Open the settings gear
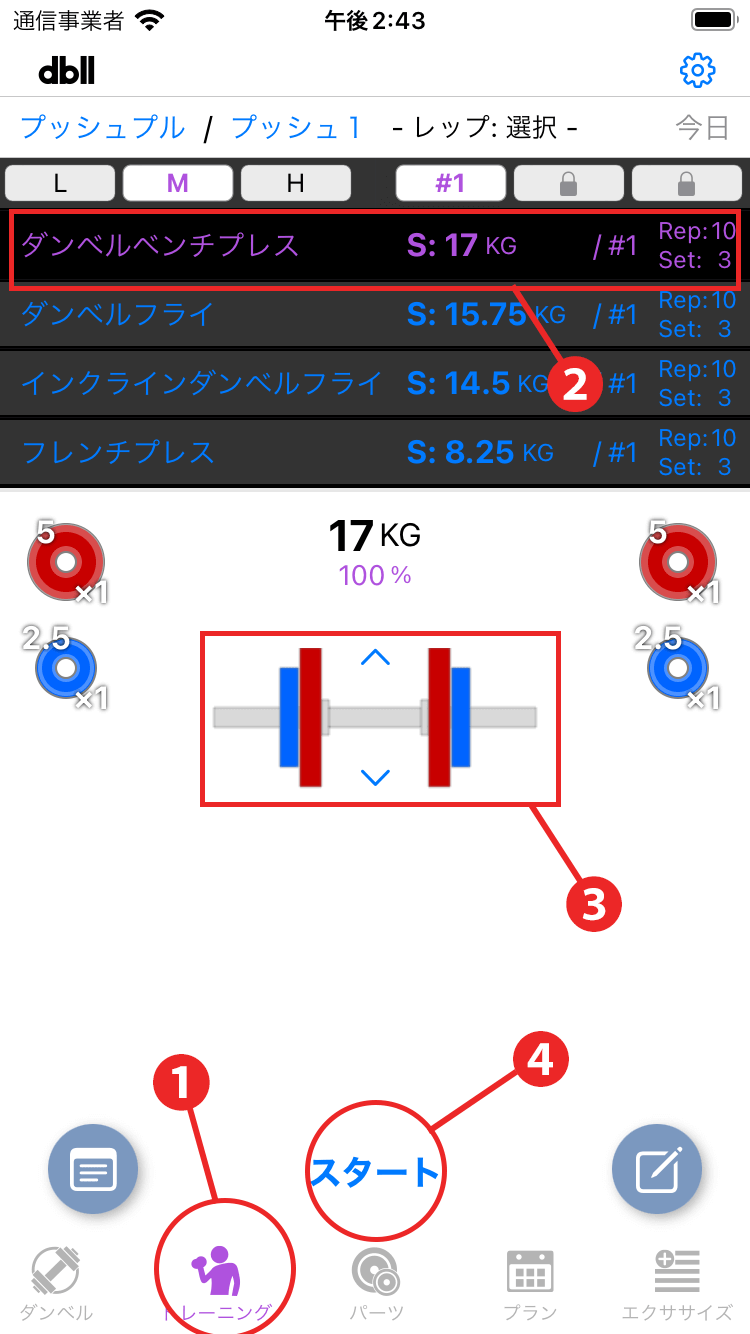750x1334 pixels. [697, 70]
